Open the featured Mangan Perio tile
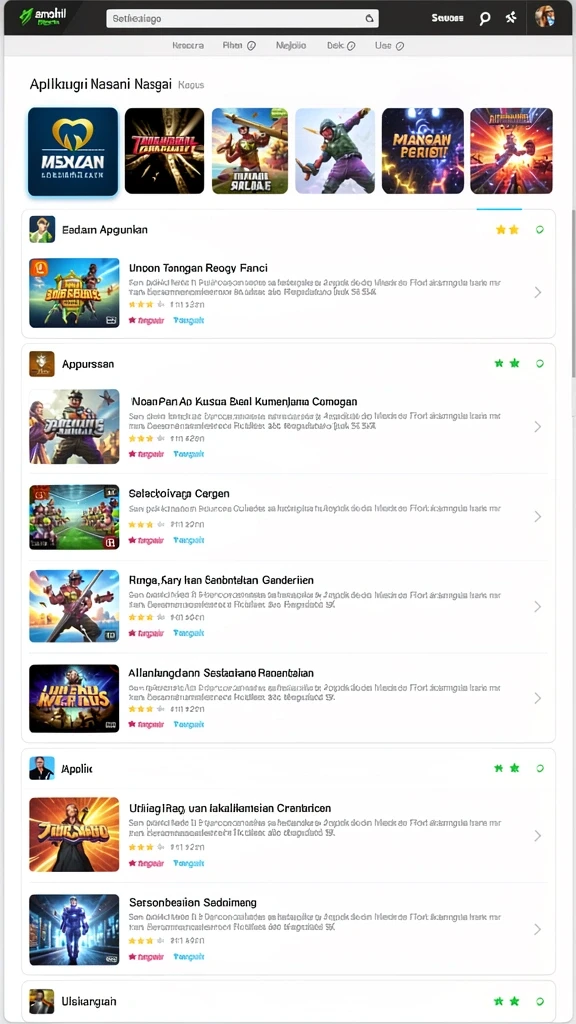576x1024 pixels. pos(423,151)
